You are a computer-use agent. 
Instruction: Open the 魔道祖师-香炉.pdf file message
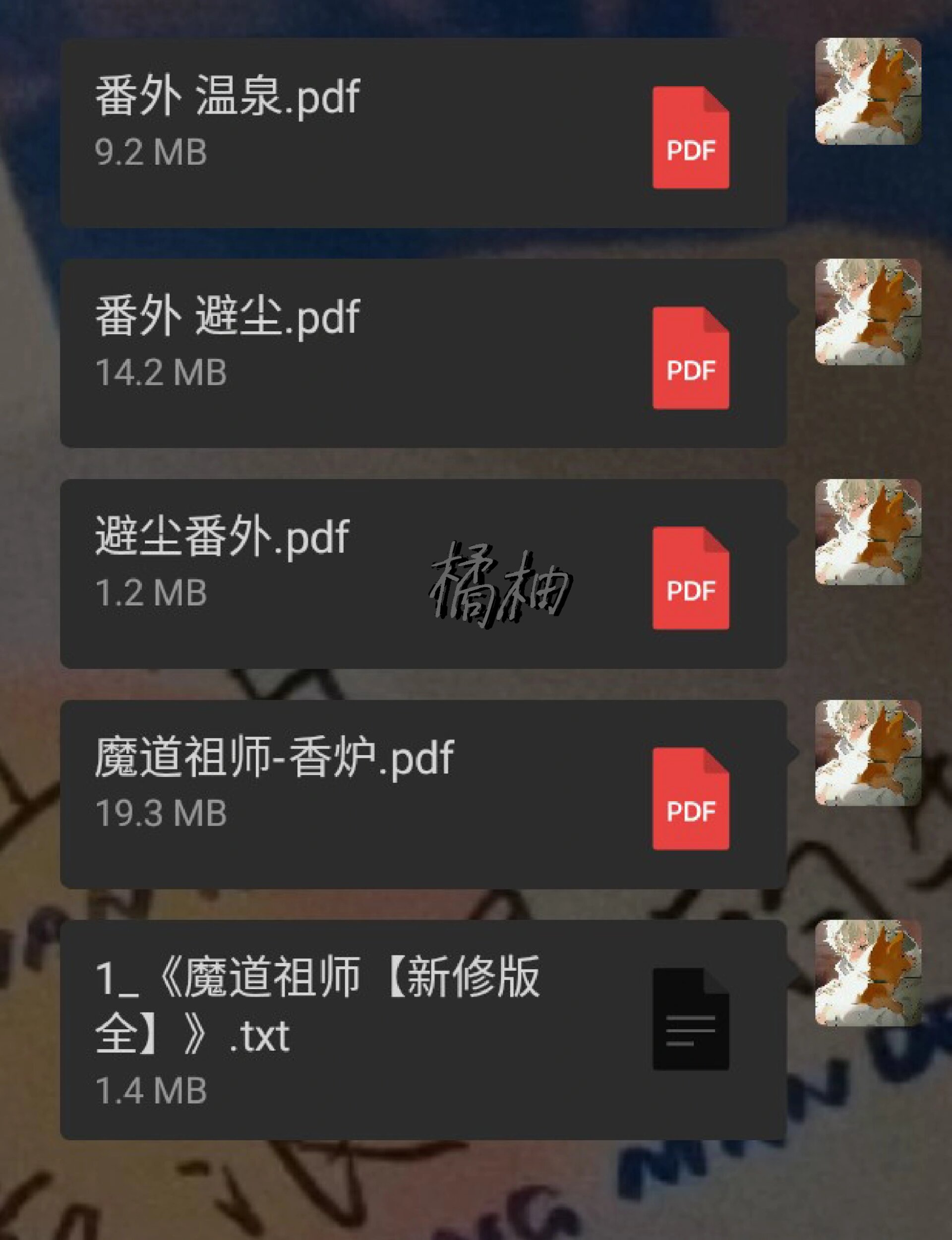(423, 794)
